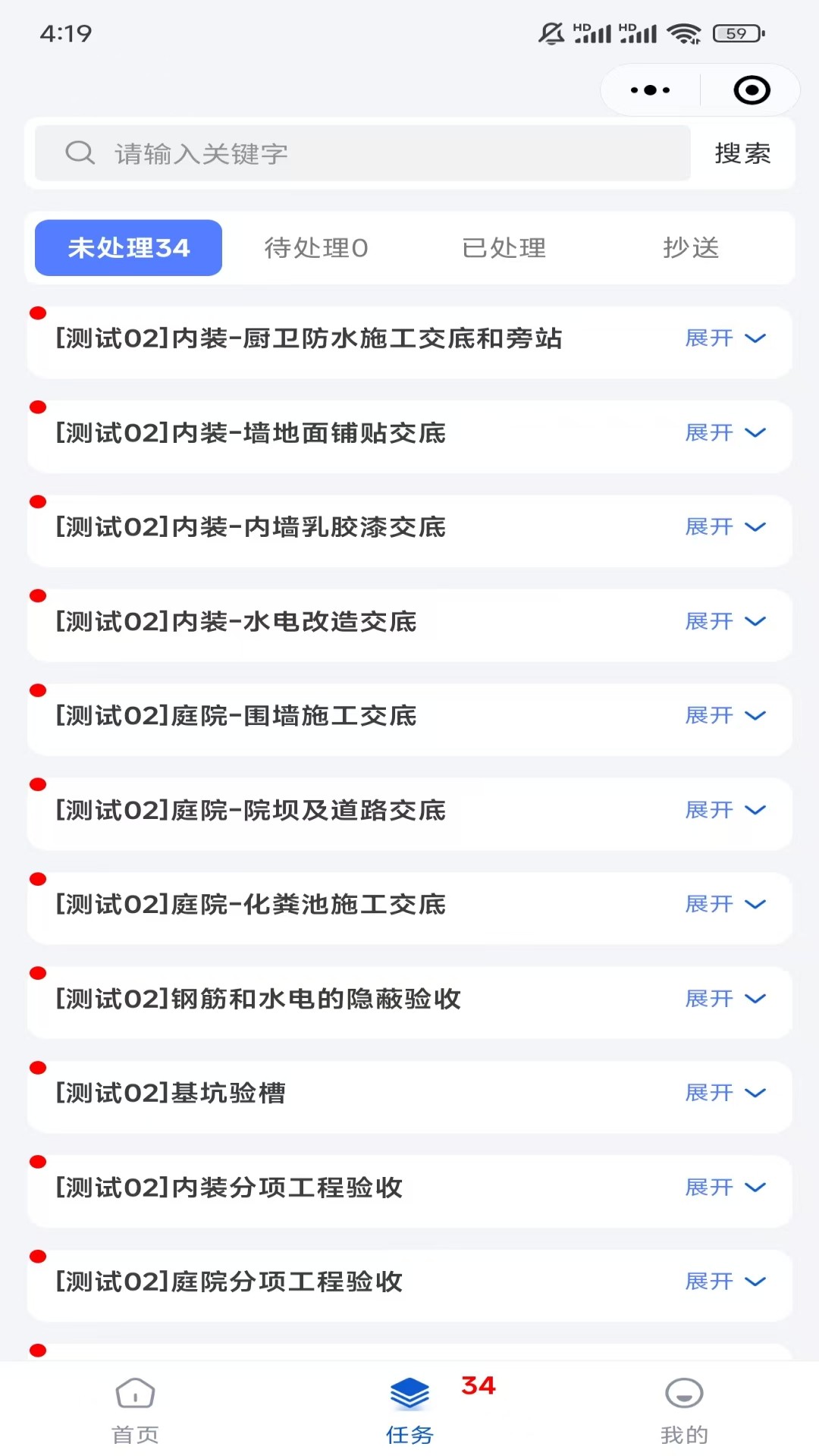Open the 待处理0 tab
This screenshot has width=819, height=1456.
(x=314, y=247)
